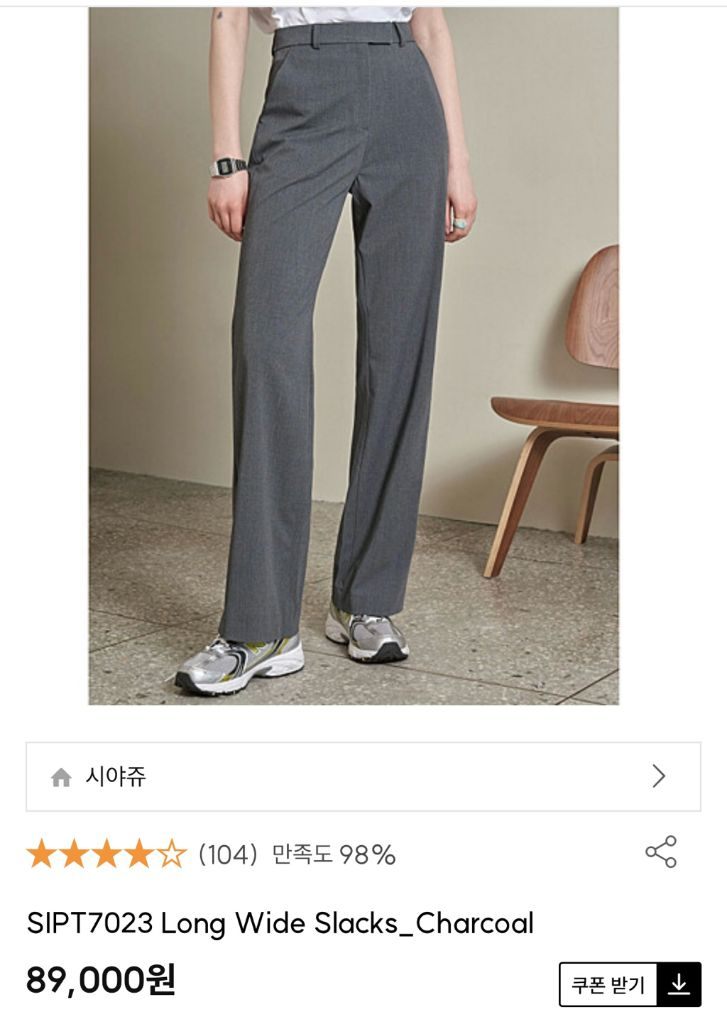This screenshot has width=727, height=1024.
Task: Open the 시야쥬 brand shop row
Action: coord(363,776)
